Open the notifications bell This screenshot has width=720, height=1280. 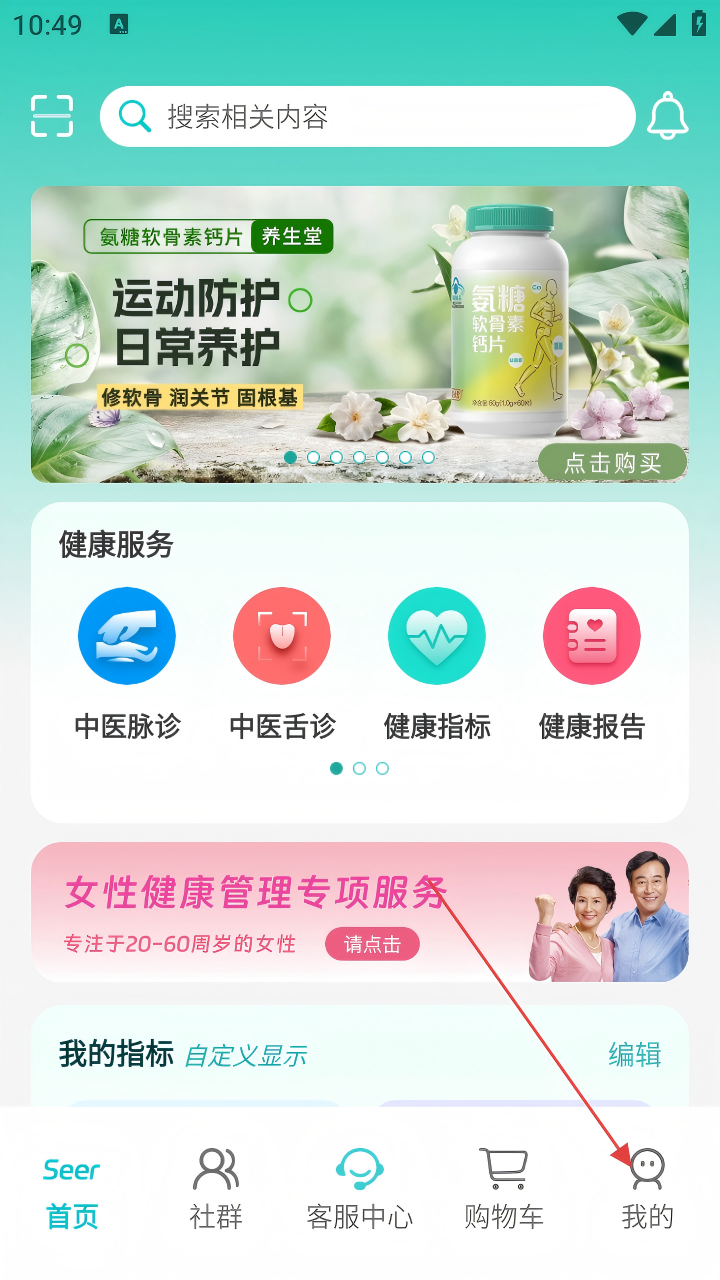(x=667, y=116)
